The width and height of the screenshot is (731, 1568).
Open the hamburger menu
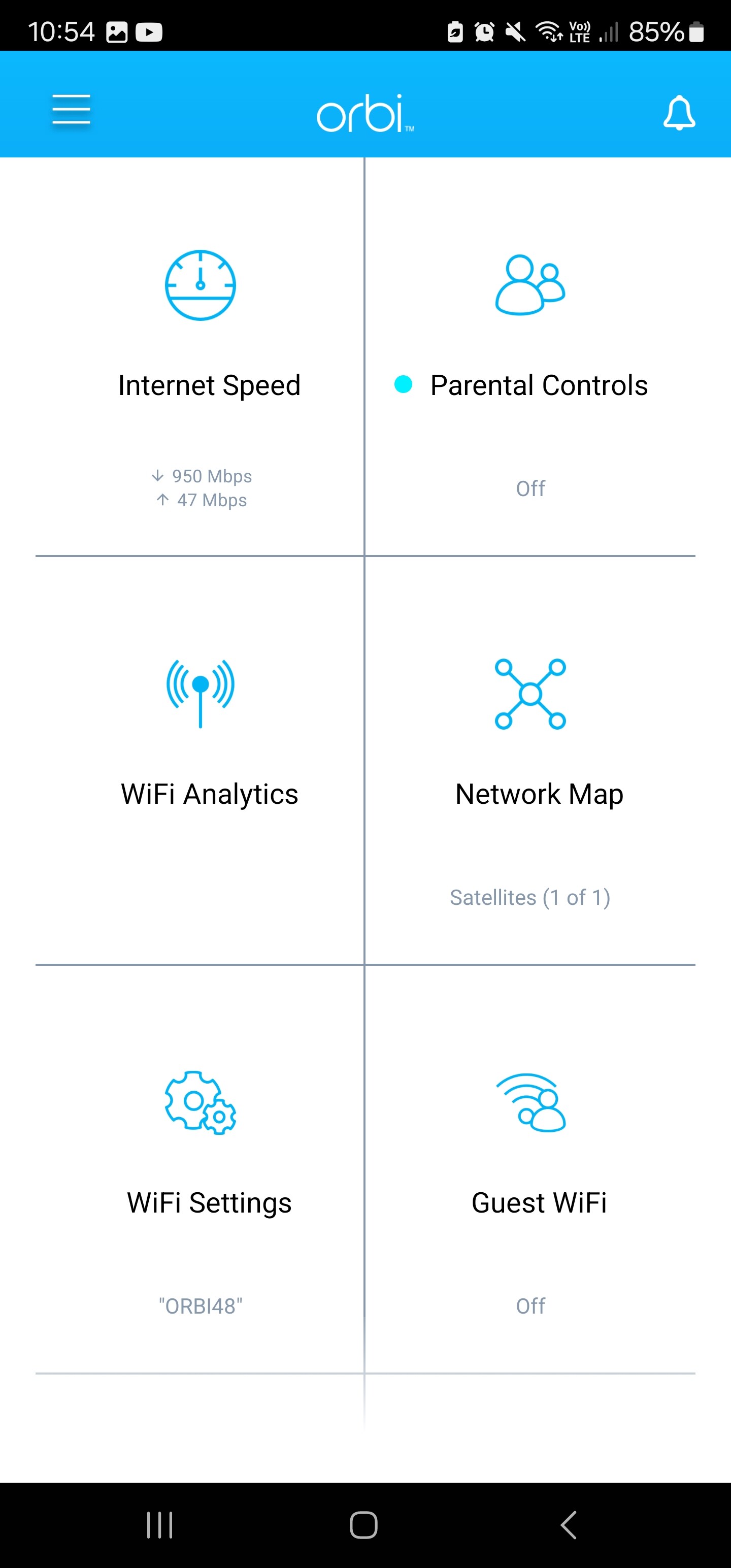(x=71, y=110)
